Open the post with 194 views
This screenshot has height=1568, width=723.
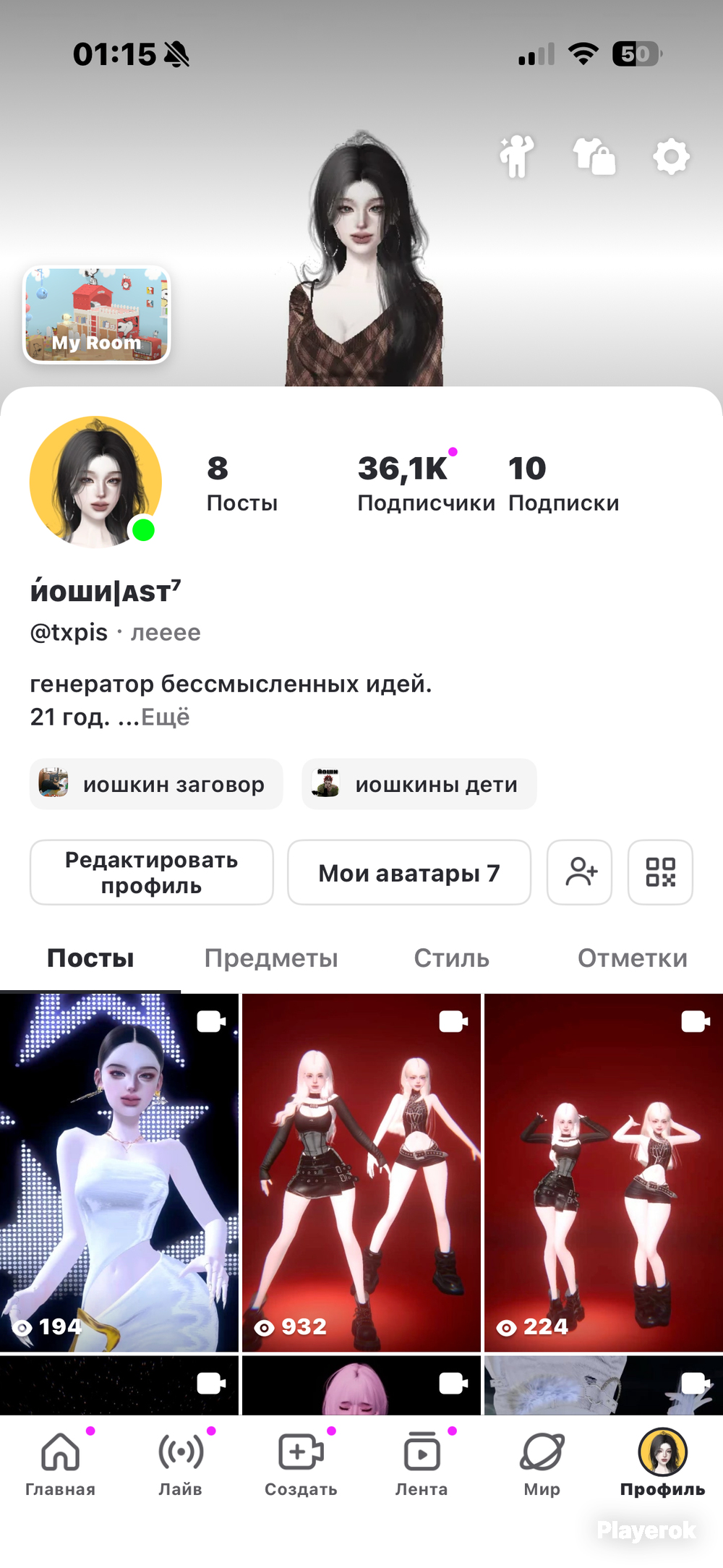coord(119,1172)
